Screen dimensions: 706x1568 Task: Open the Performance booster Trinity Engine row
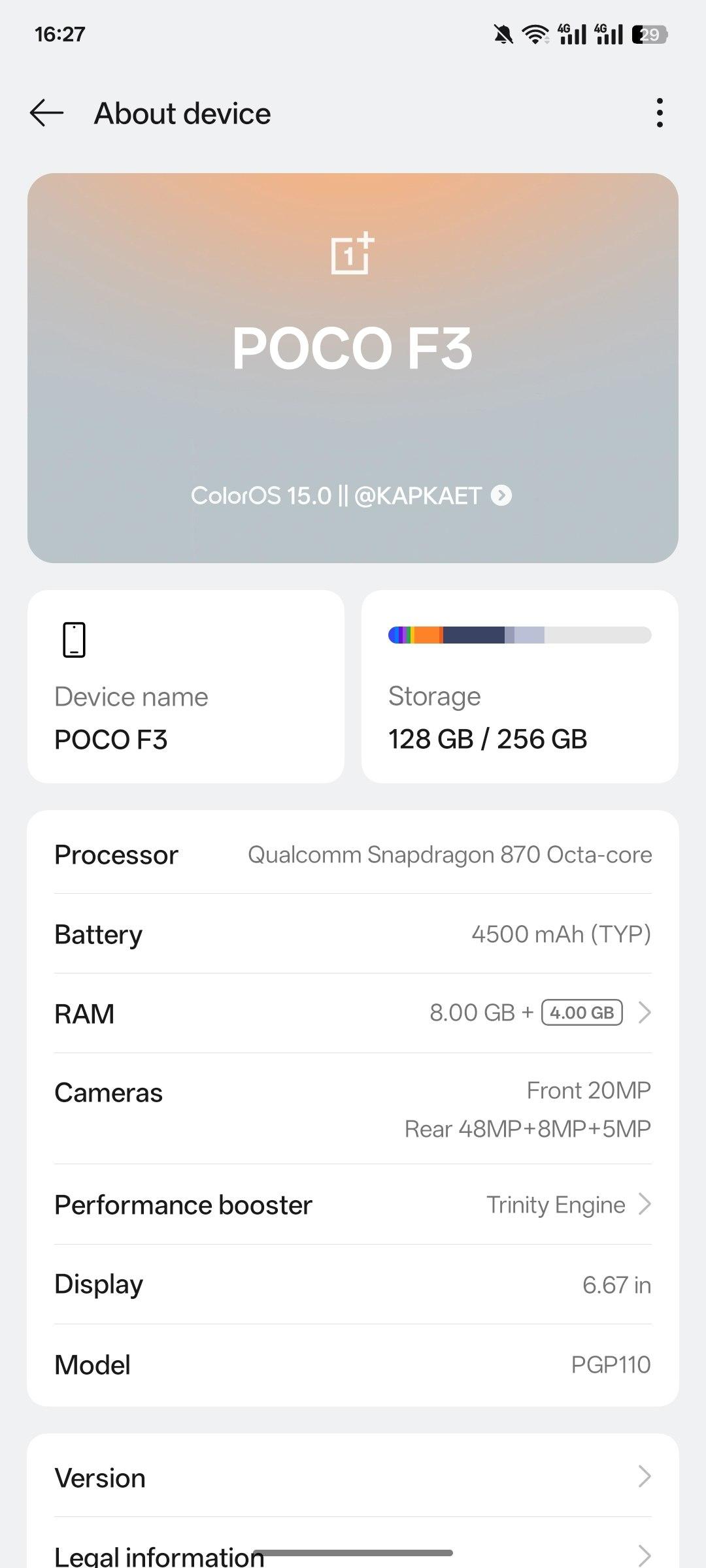pos(353,1204)
